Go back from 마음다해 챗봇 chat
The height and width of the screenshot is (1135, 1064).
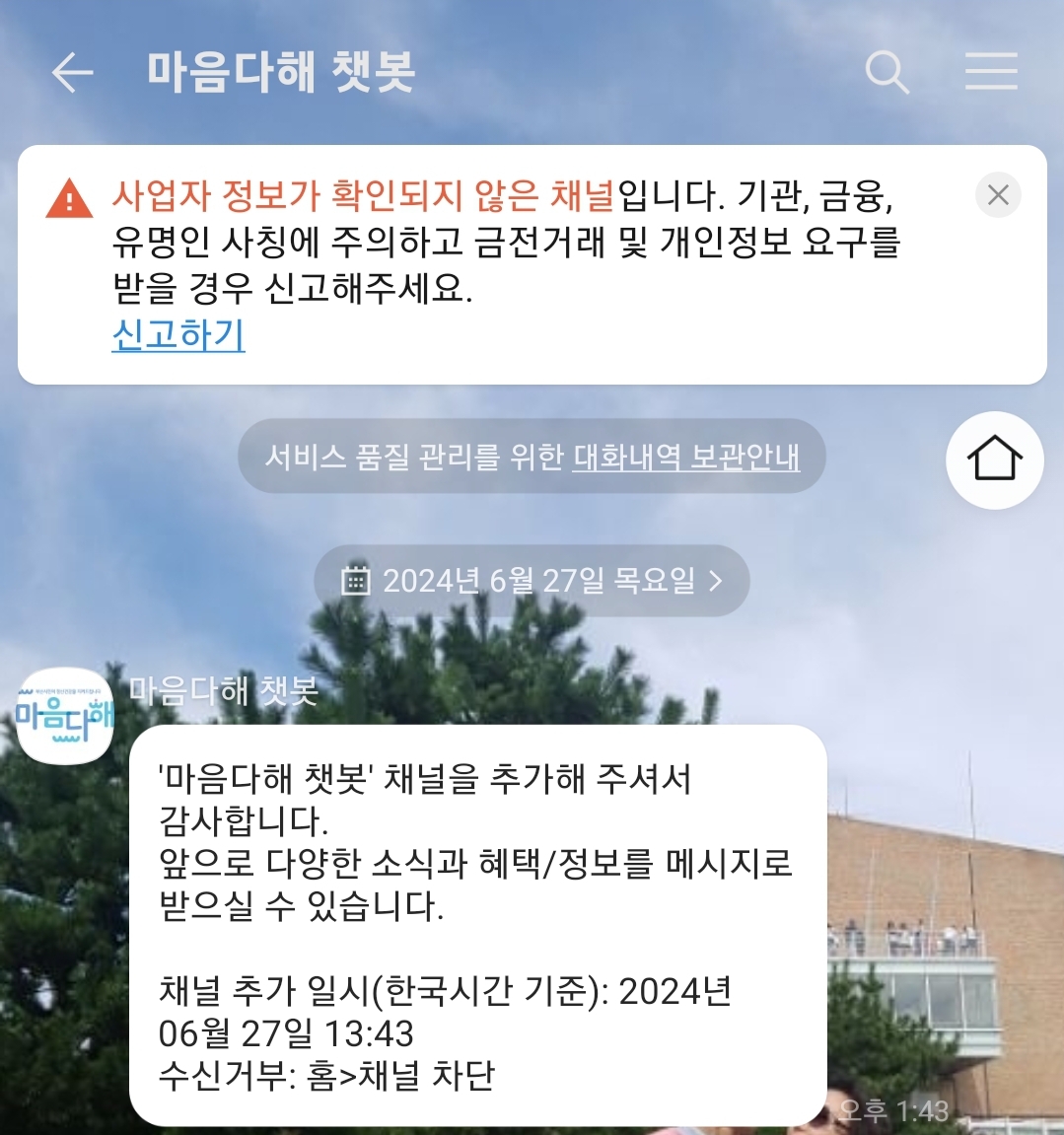point(72,72)
